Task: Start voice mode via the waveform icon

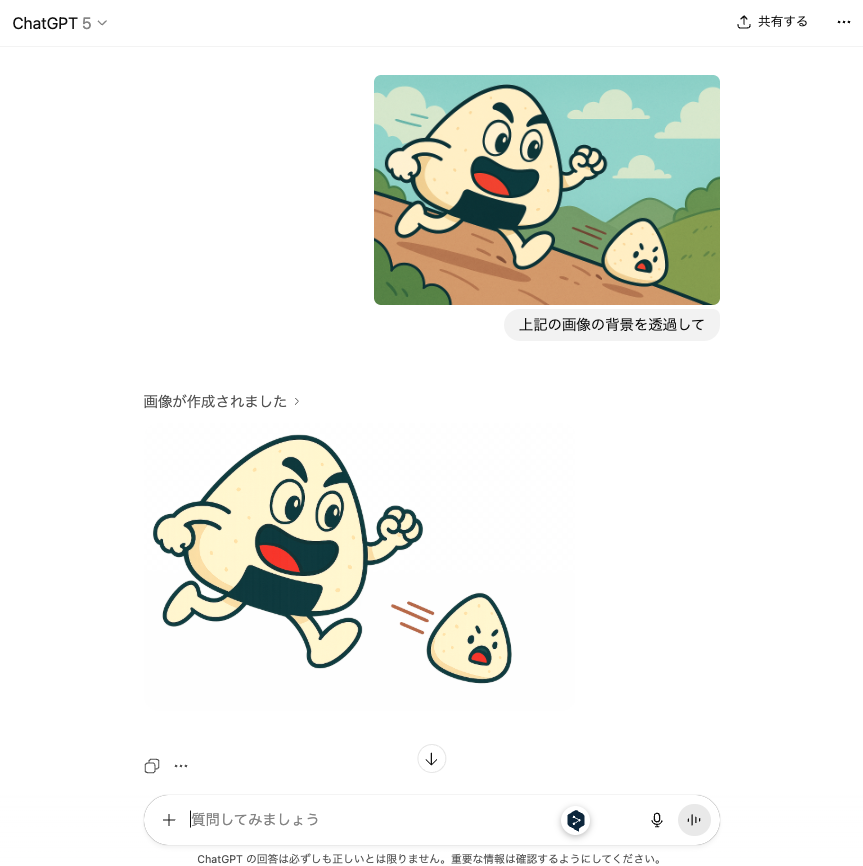Action: tap(694, 819)
